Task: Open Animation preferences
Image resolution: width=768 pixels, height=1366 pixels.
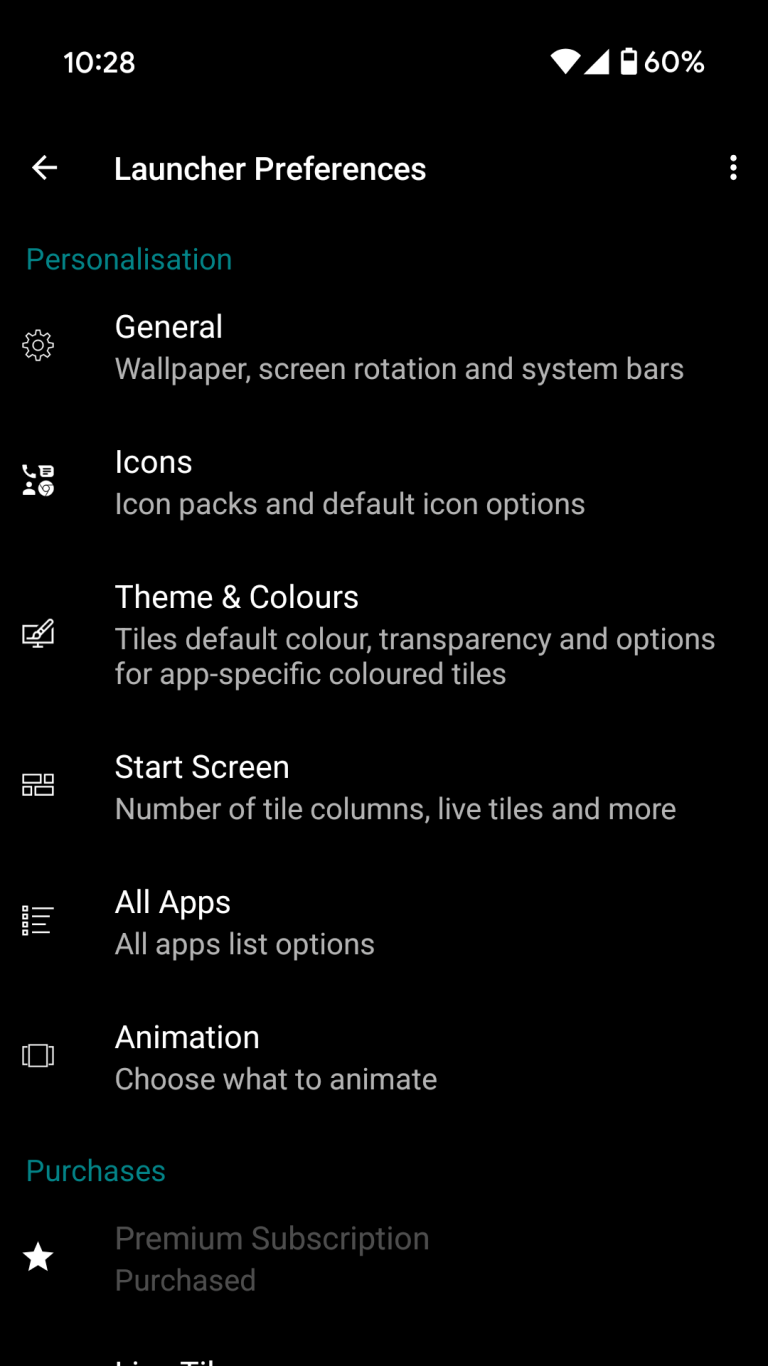Action: (x=275, y=1055)
